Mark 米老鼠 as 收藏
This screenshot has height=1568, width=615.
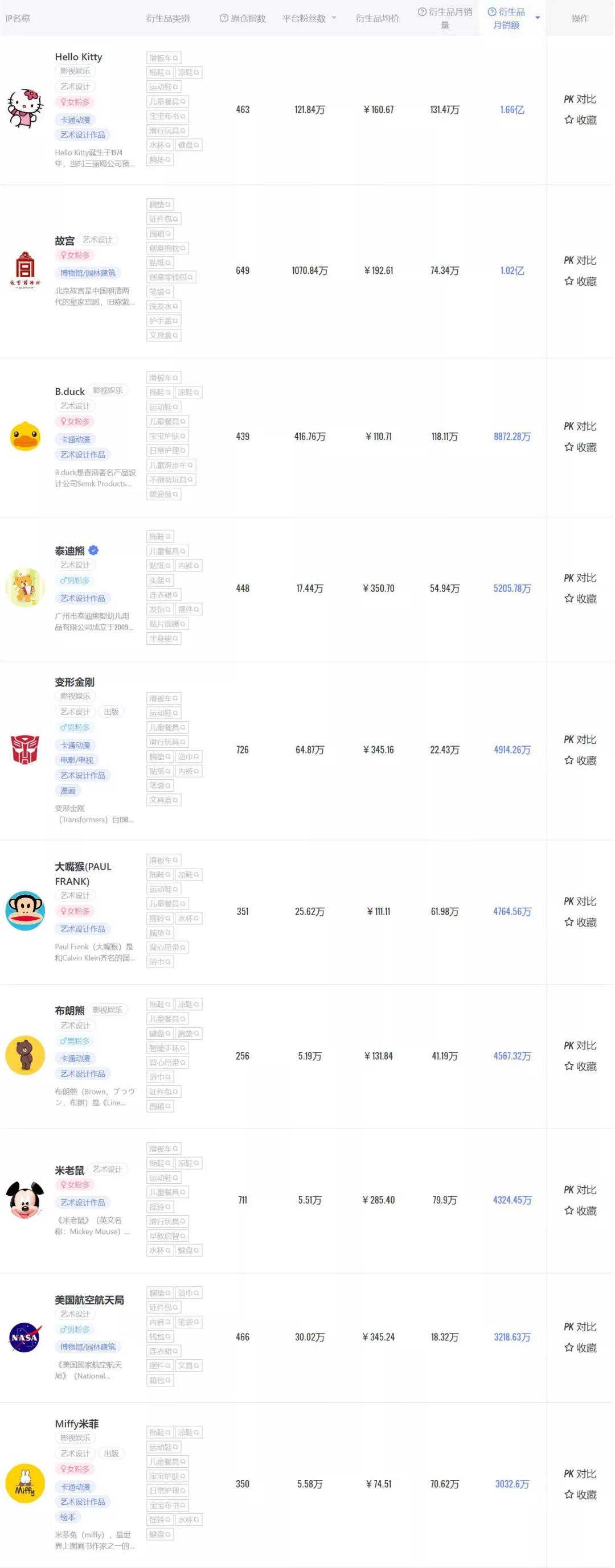coord(580,1211)
